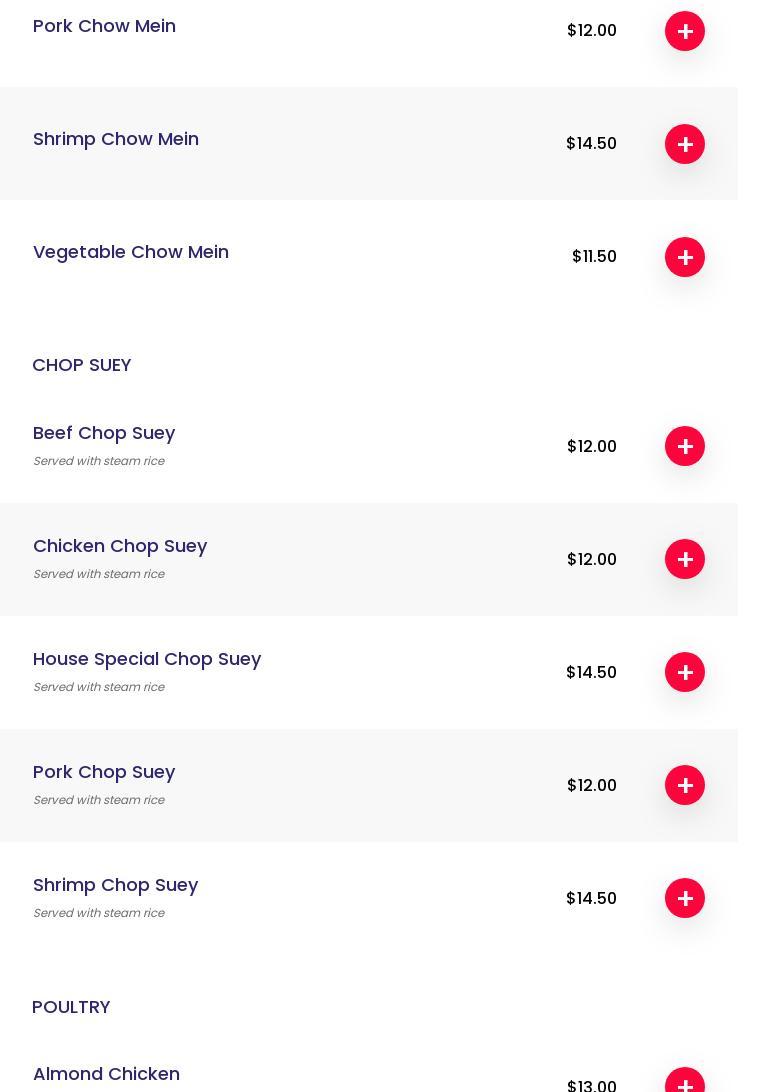770x1092 pixels.
Task: Tap the plus for House Special Chop Suey
Action: coord(685,672)
